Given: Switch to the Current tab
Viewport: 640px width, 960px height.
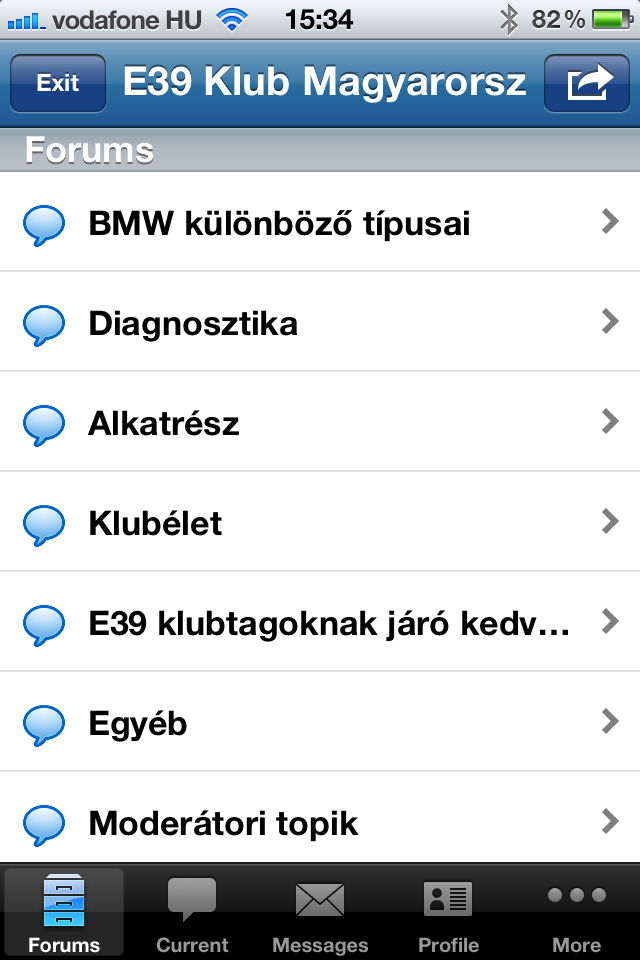Looking at the screenshot, I should click(x=192, y=913).
